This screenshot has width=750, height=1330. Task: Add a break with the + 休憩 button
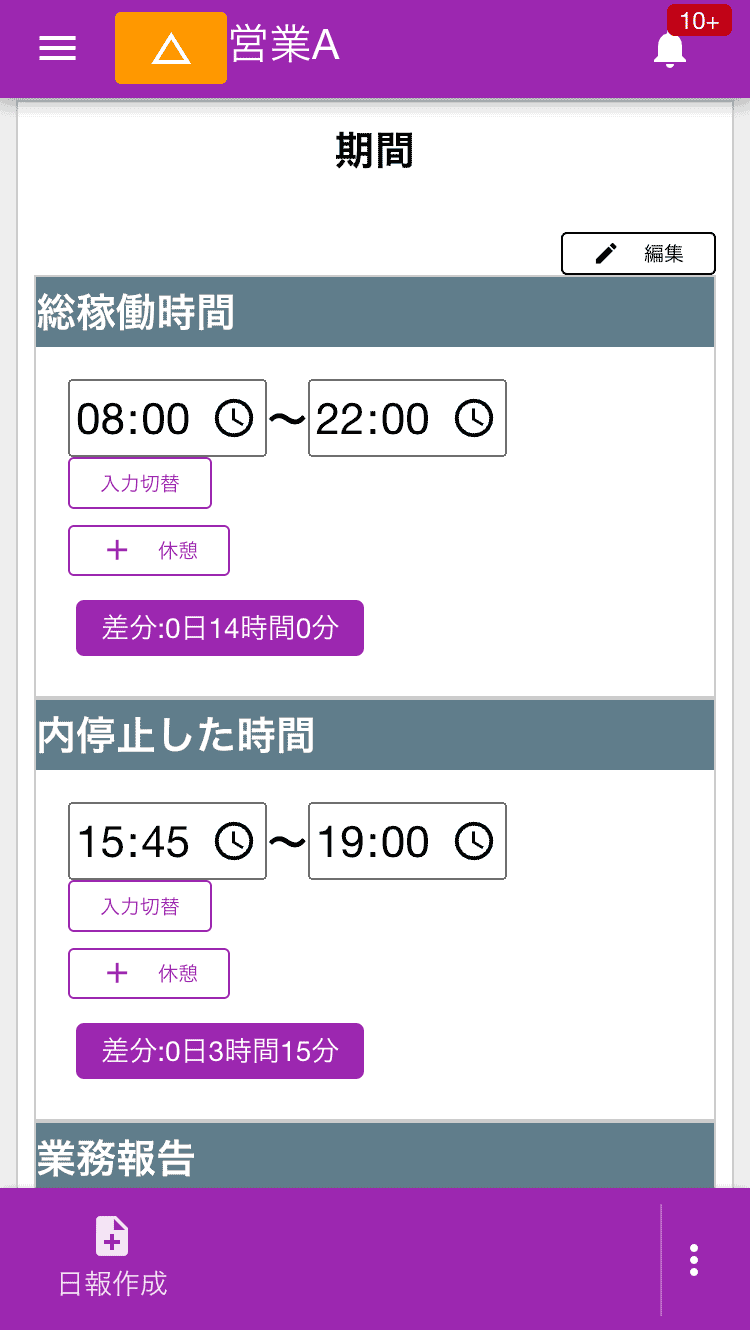[148, 550]
